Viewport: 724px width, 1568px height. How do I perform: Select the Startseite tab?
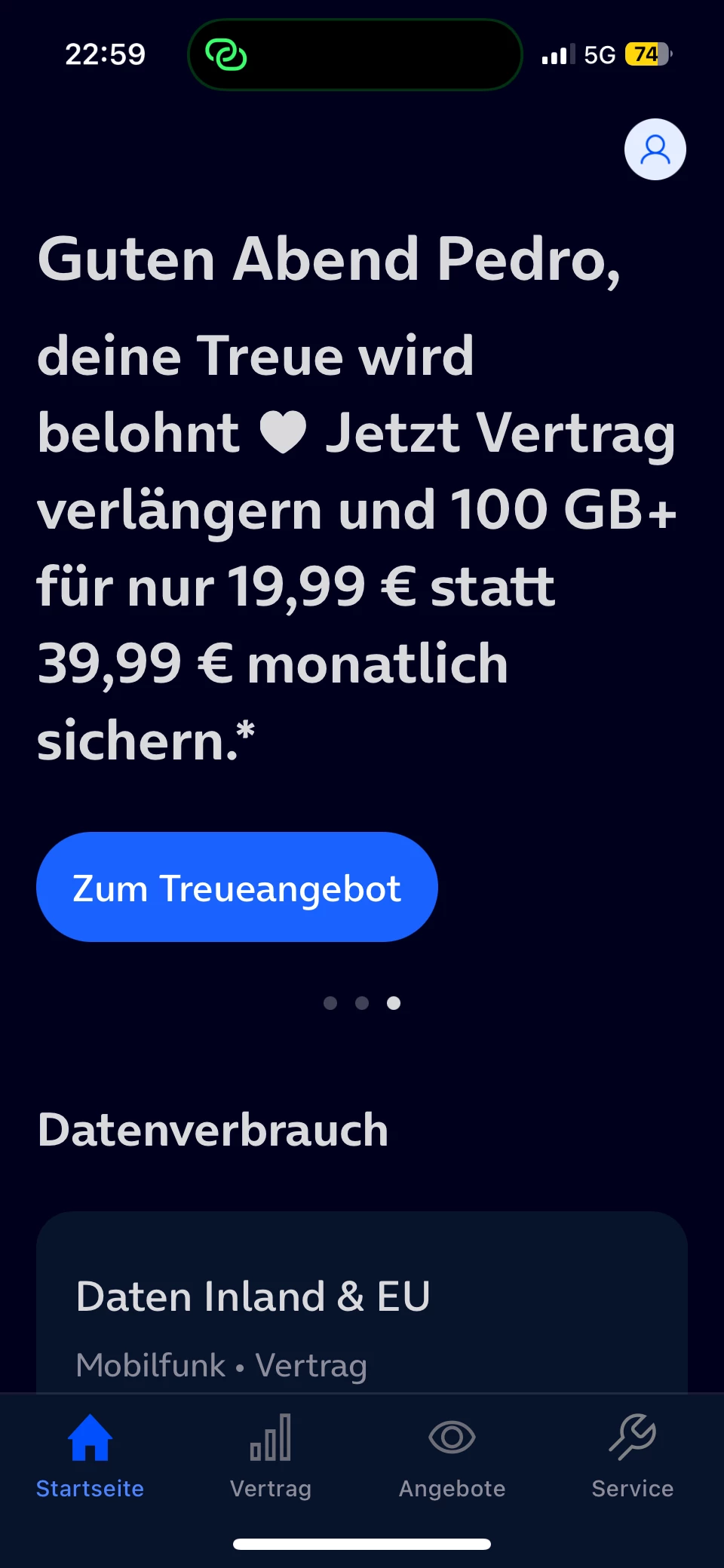tap(90, 1457)
